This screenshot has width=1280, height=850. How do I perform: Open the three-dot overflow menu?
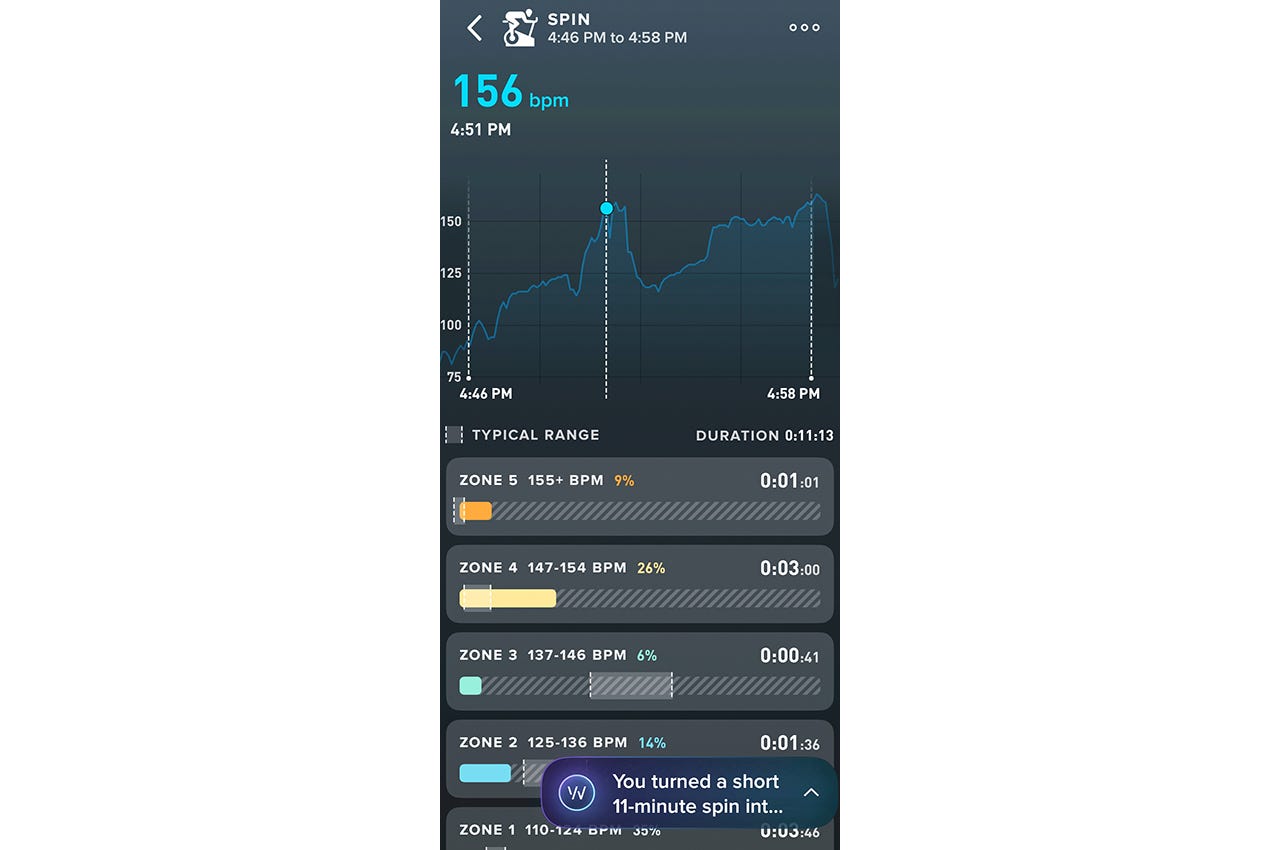tap(804, 28)
